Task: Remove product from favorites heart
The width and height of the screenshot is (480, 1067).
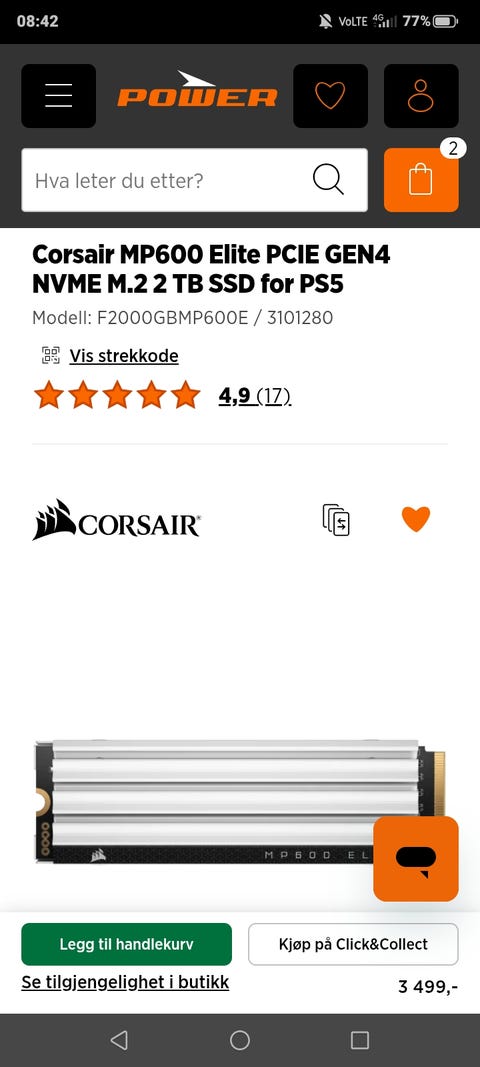Action: tap(416, 519)
